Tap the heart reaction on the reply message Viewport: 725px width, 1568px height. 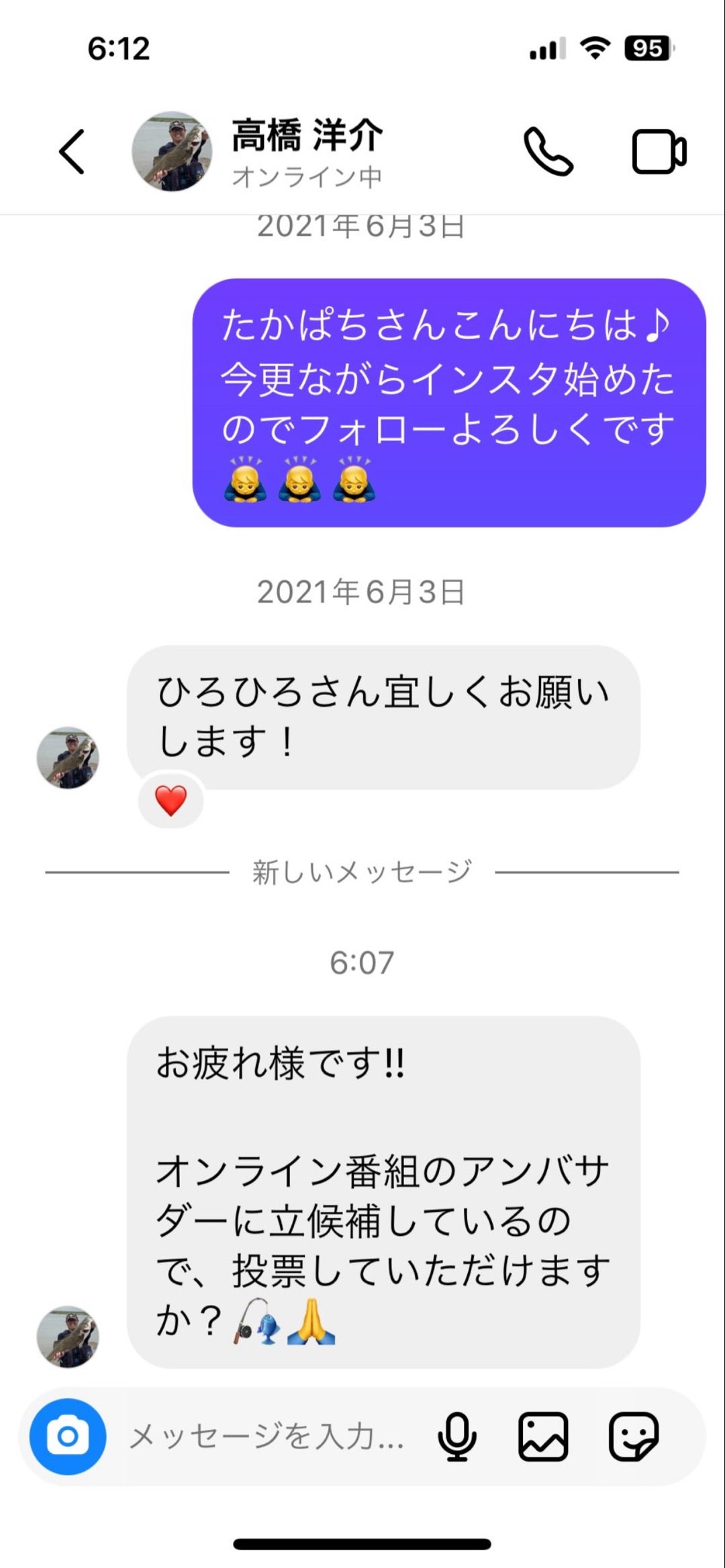(x=171, y=800)
